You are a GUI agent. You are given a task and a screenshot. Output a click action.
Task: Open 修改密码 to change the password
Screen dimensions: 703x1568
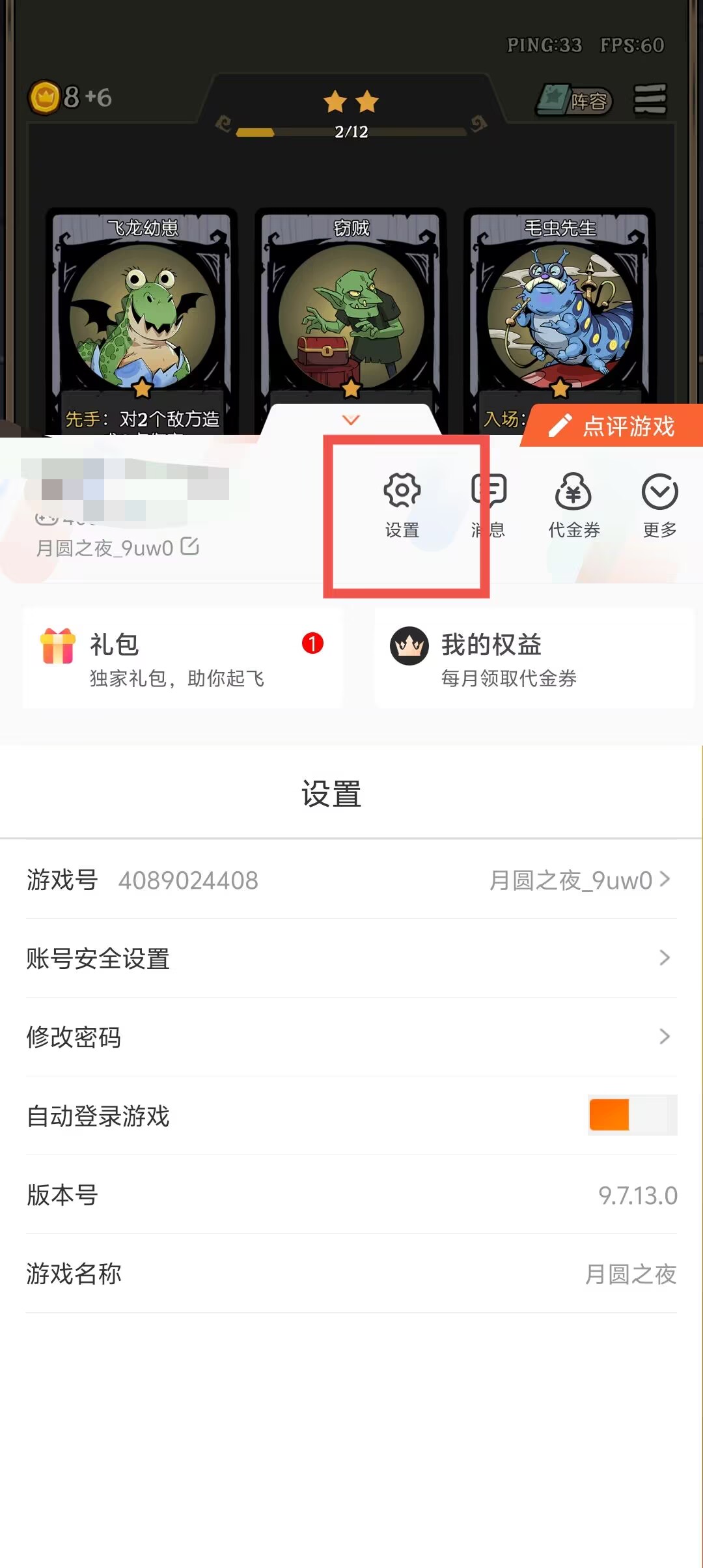tap(351, 1037)
